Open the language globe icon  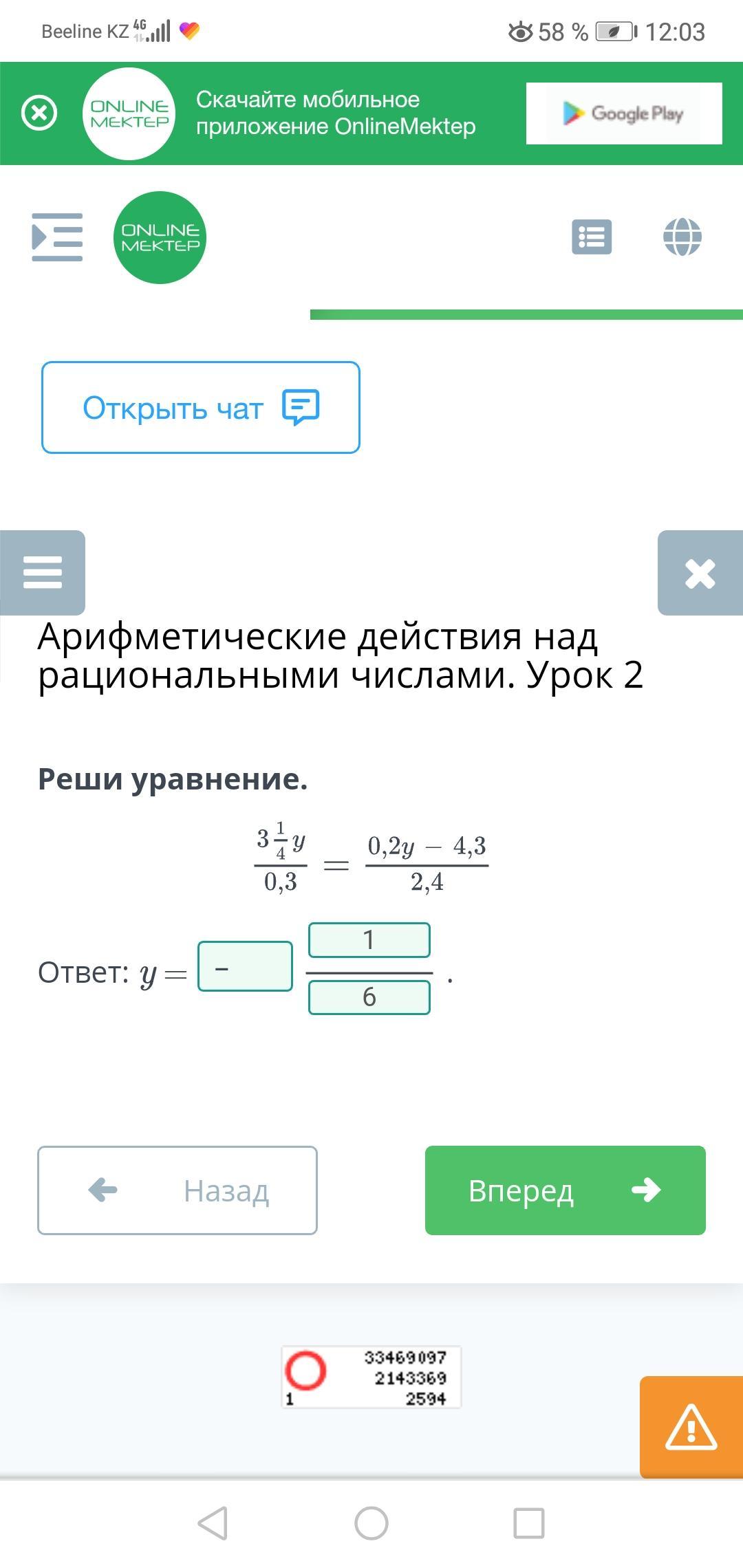coord(682,237)
